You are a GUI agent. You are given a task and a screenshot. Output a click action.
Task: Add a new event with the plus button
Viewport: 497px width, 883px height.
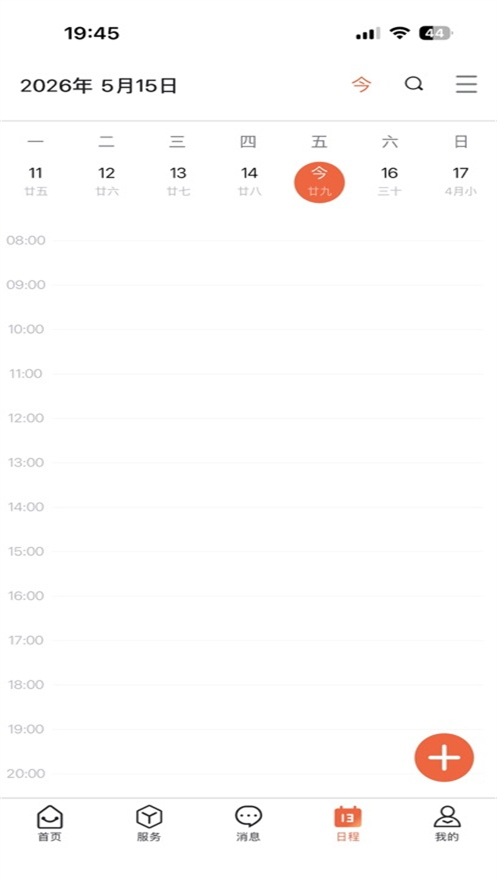[444, 757]
